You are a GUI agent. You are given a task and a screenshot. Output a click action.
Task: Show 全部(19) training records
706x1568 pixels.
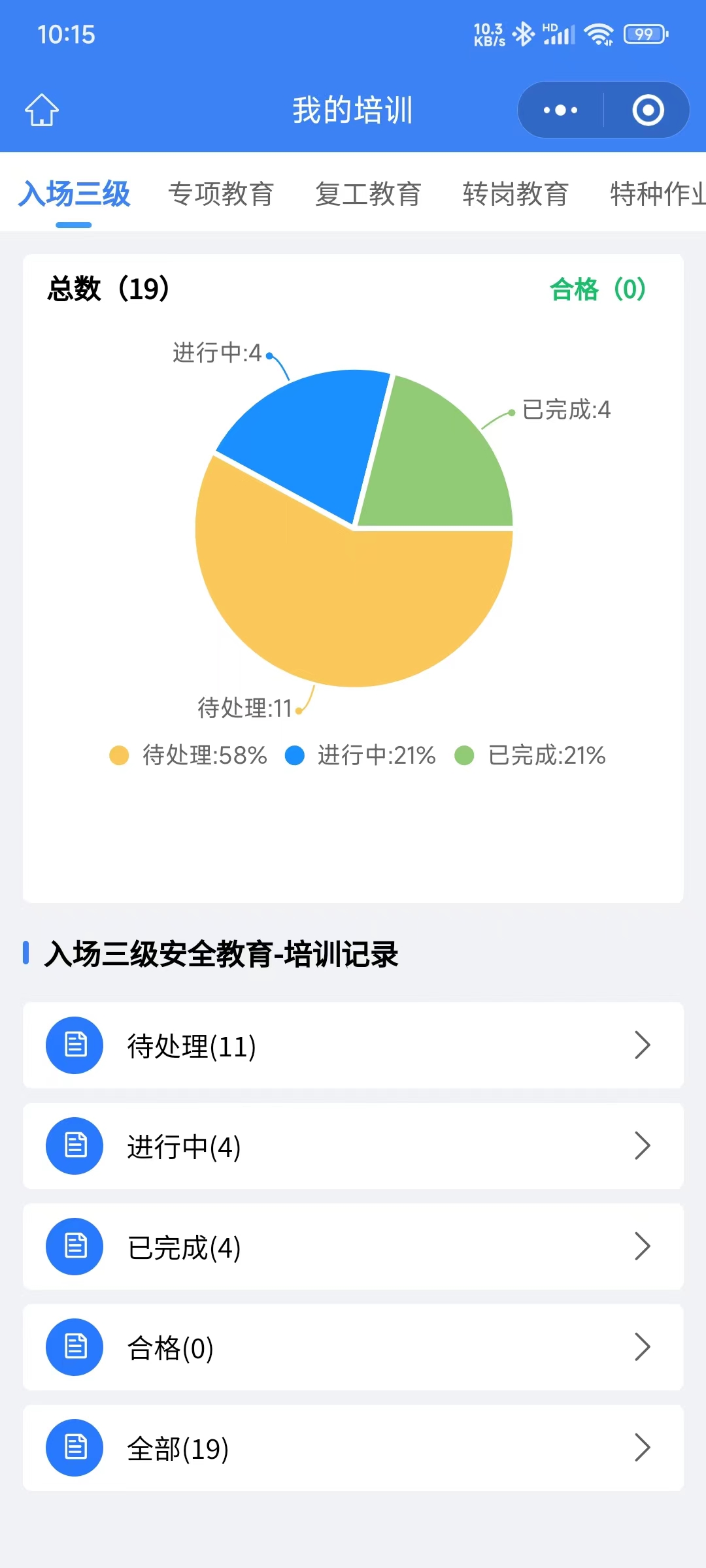(x=353, y=1448)
